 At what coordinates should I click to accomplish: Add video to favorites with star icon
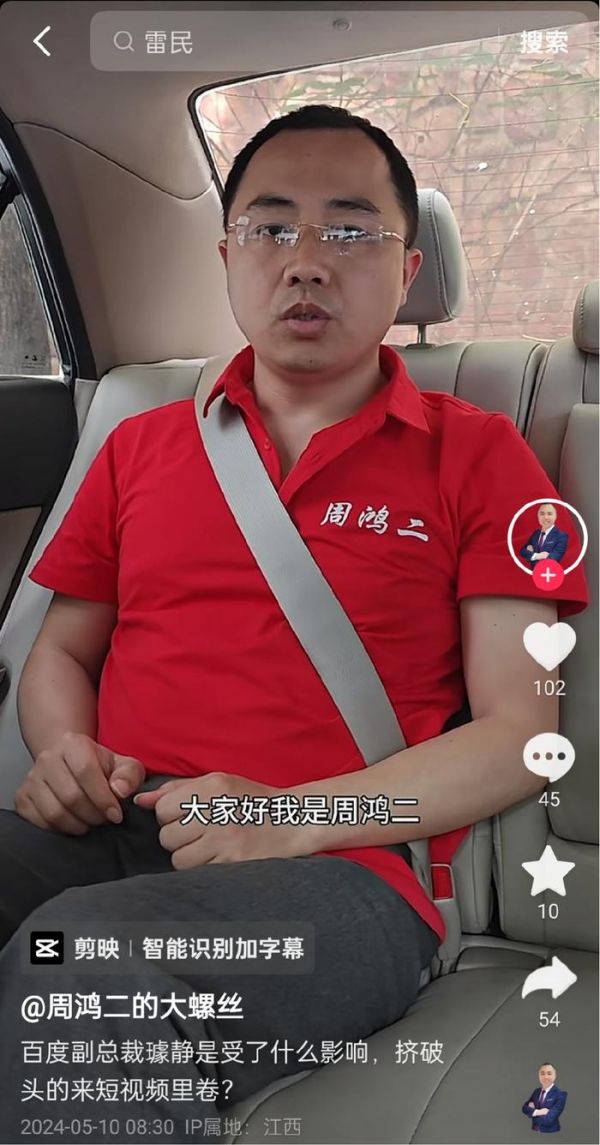point(549,870)
